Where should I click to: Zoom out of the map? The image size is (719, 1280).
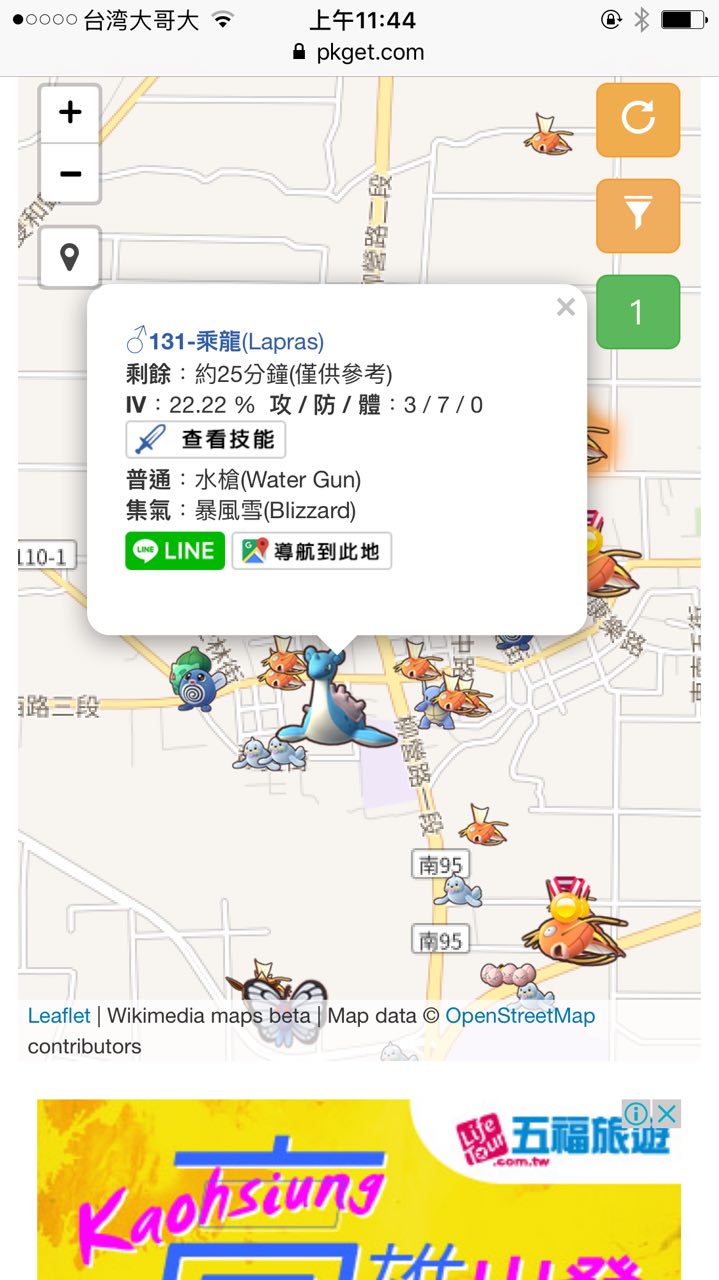point(69,174)
